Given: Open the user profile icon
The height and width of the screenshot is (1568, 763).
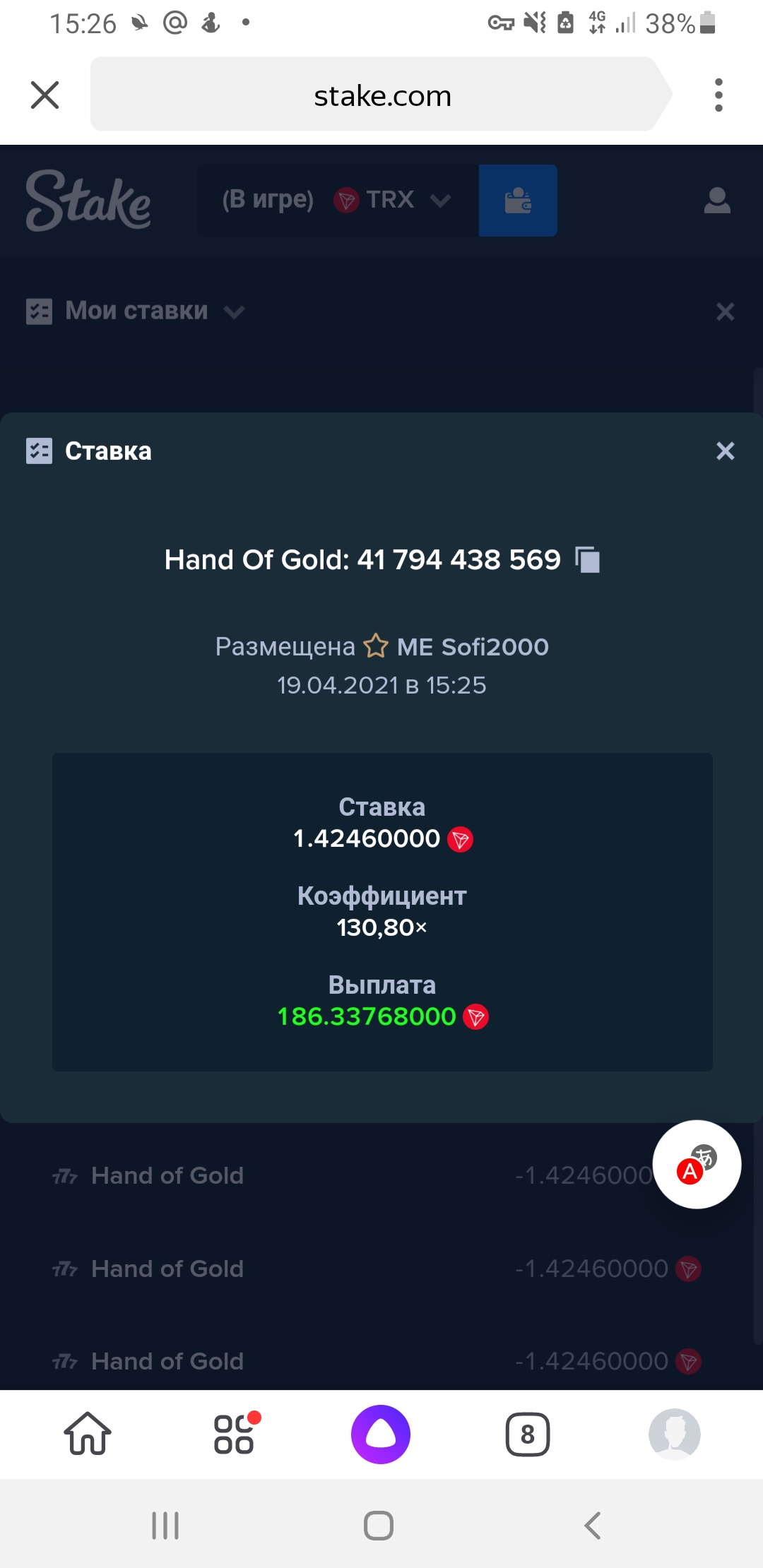Looking at the screenshot, I should 717,201.
